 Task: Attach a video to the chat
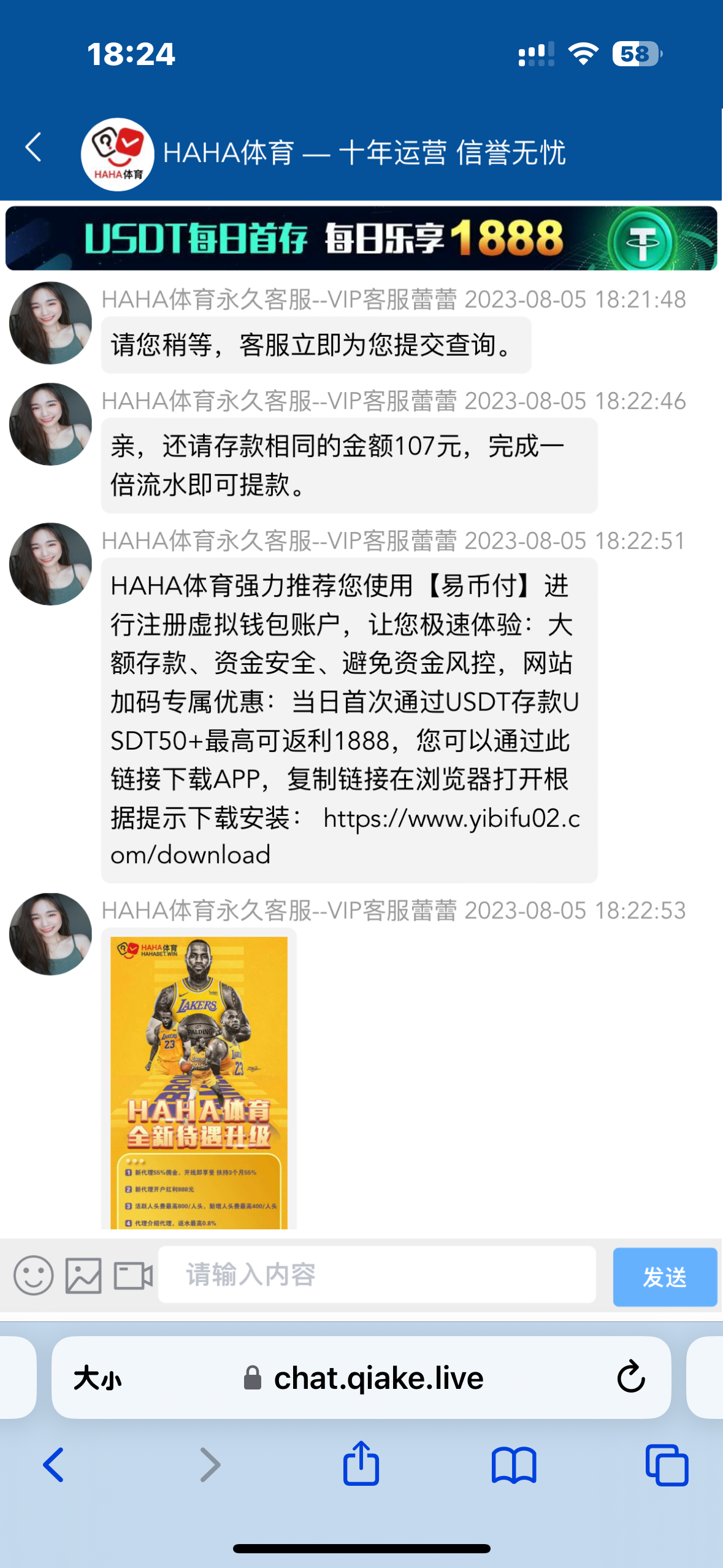click(x=133, y=1275)
